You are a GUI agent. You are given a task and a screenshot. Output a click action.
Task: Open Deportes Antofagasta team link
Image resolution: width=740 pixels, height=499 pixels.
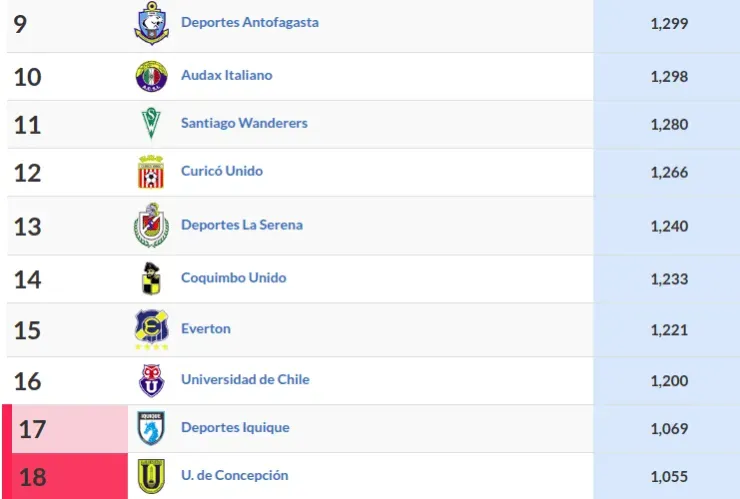249,22
